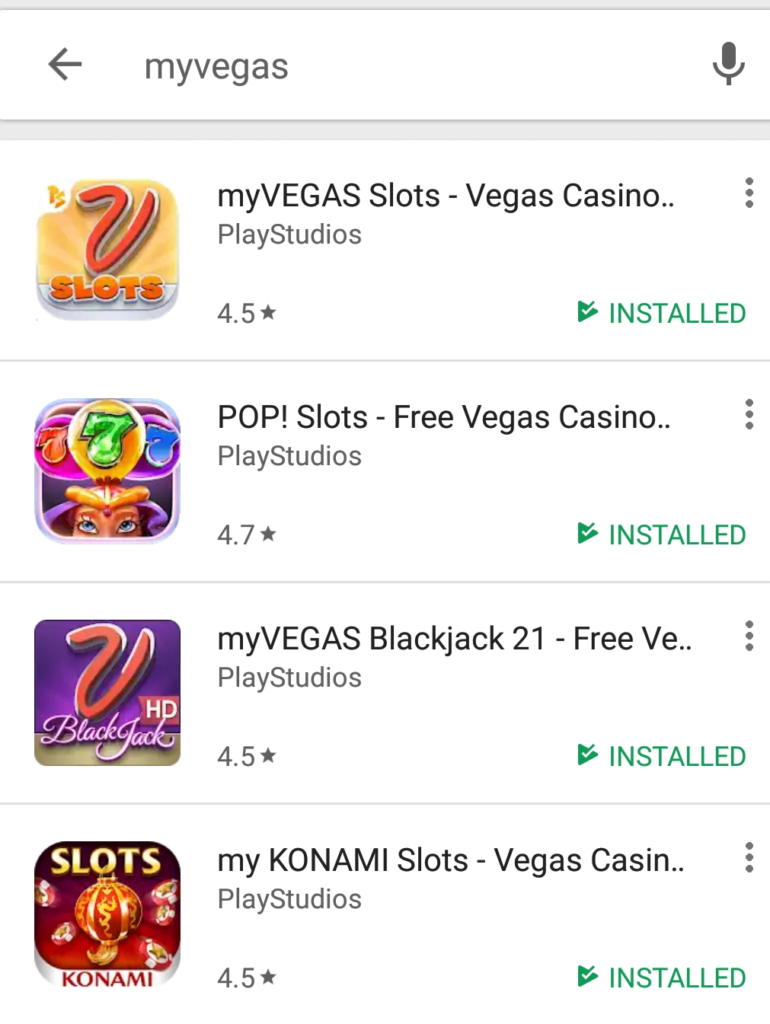Tap INSTALLED next to my KONAMI Slots
The image size is (770, 1024).
677,977
